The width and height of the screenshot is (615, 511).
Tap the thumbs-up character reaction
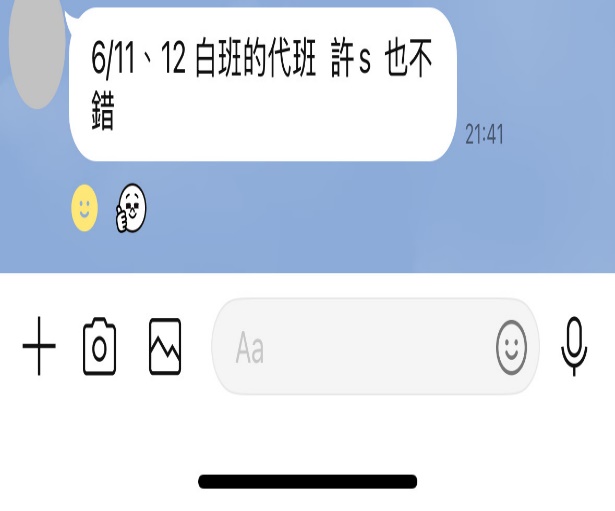coord(131,209)
